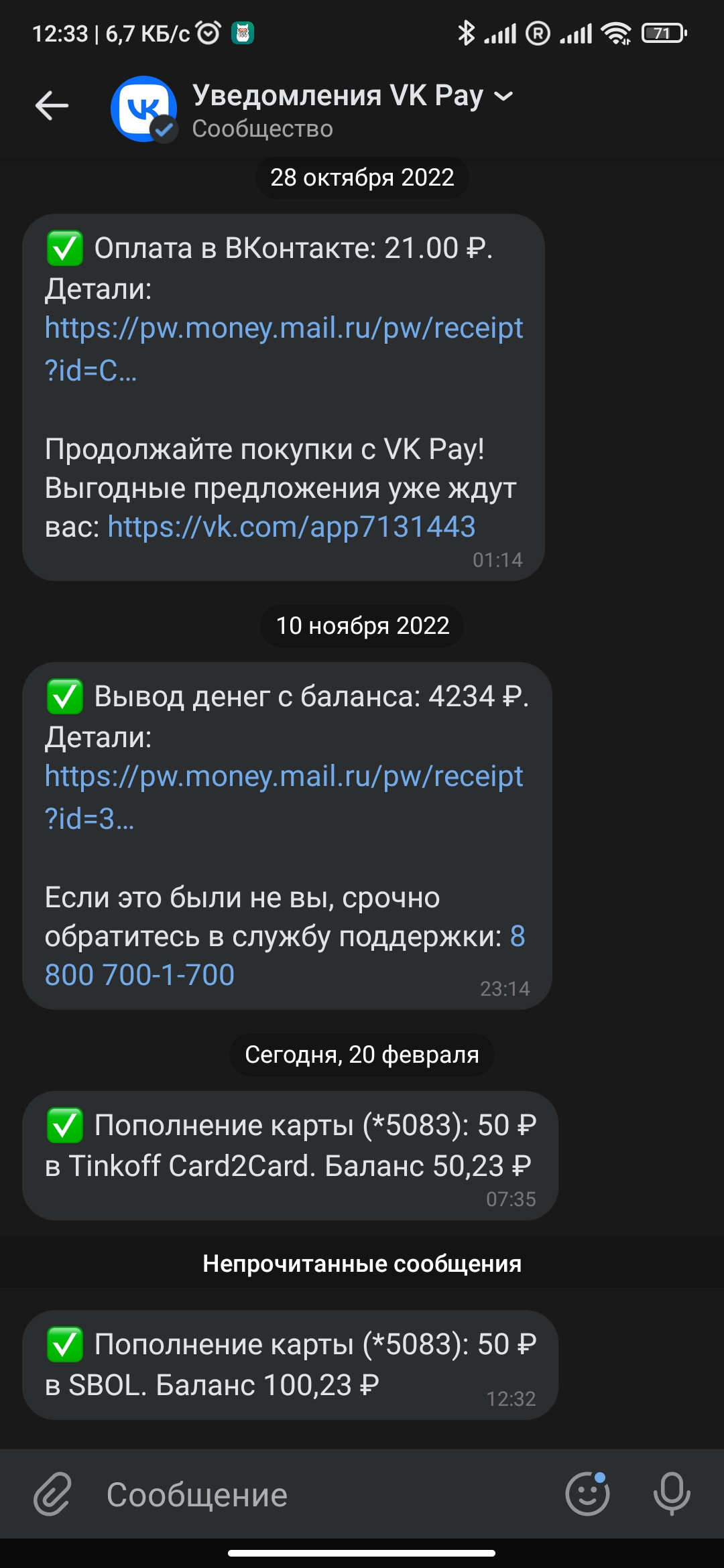Open the emoji and stickers picker
Viewport: 724px width, 1568px height.
tap(587, 1494)
